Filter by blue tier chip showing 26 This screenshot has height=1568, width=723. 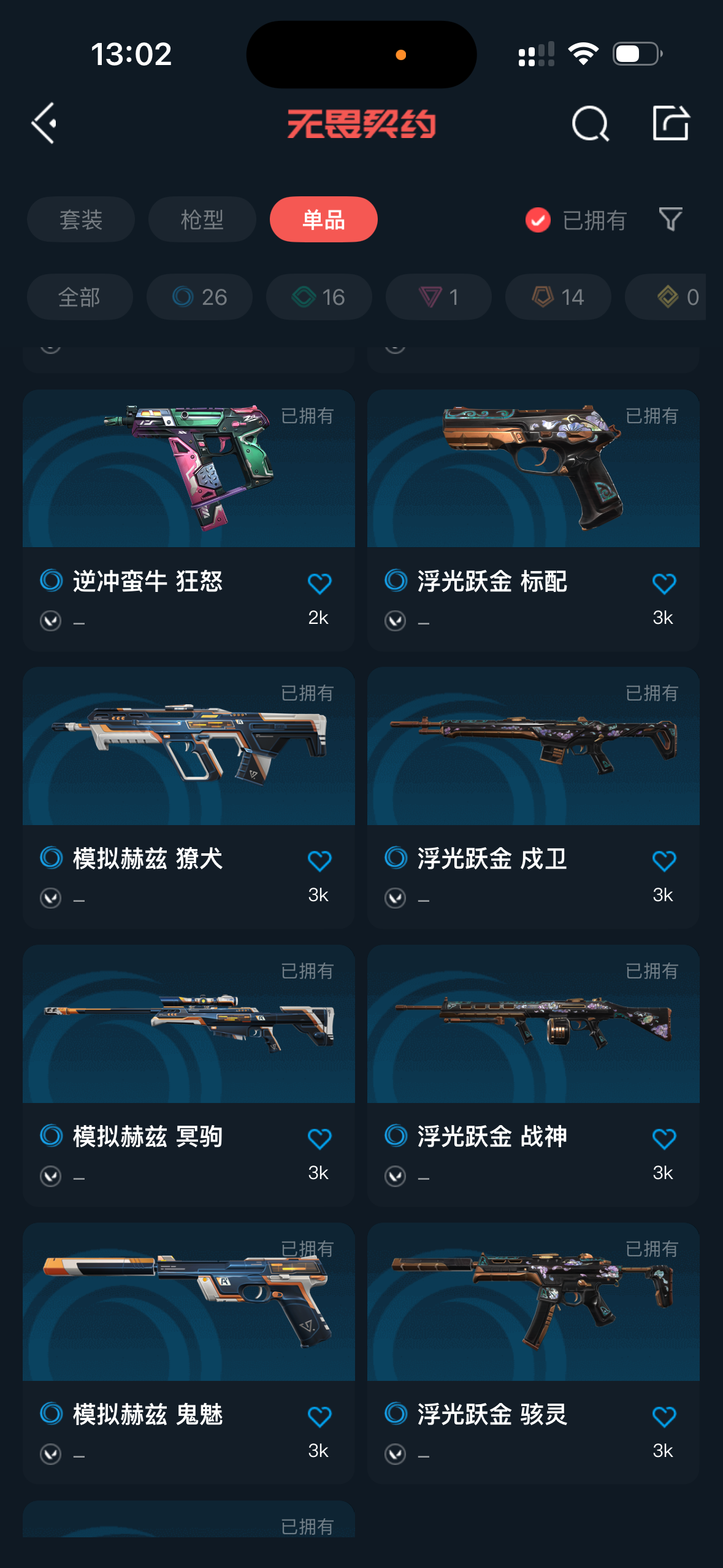point(199,297)
